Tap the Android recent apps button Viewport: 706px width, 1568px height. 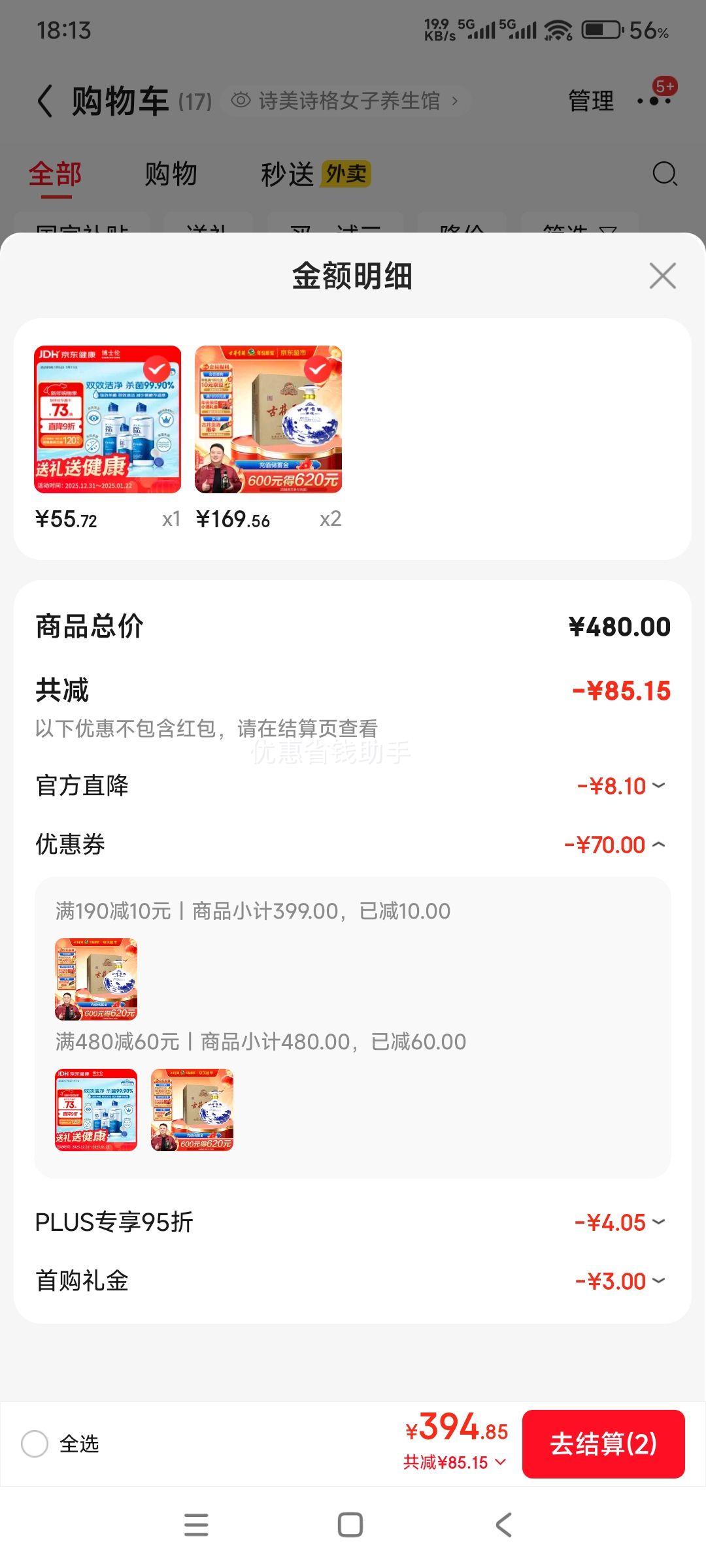point(196,1525)
